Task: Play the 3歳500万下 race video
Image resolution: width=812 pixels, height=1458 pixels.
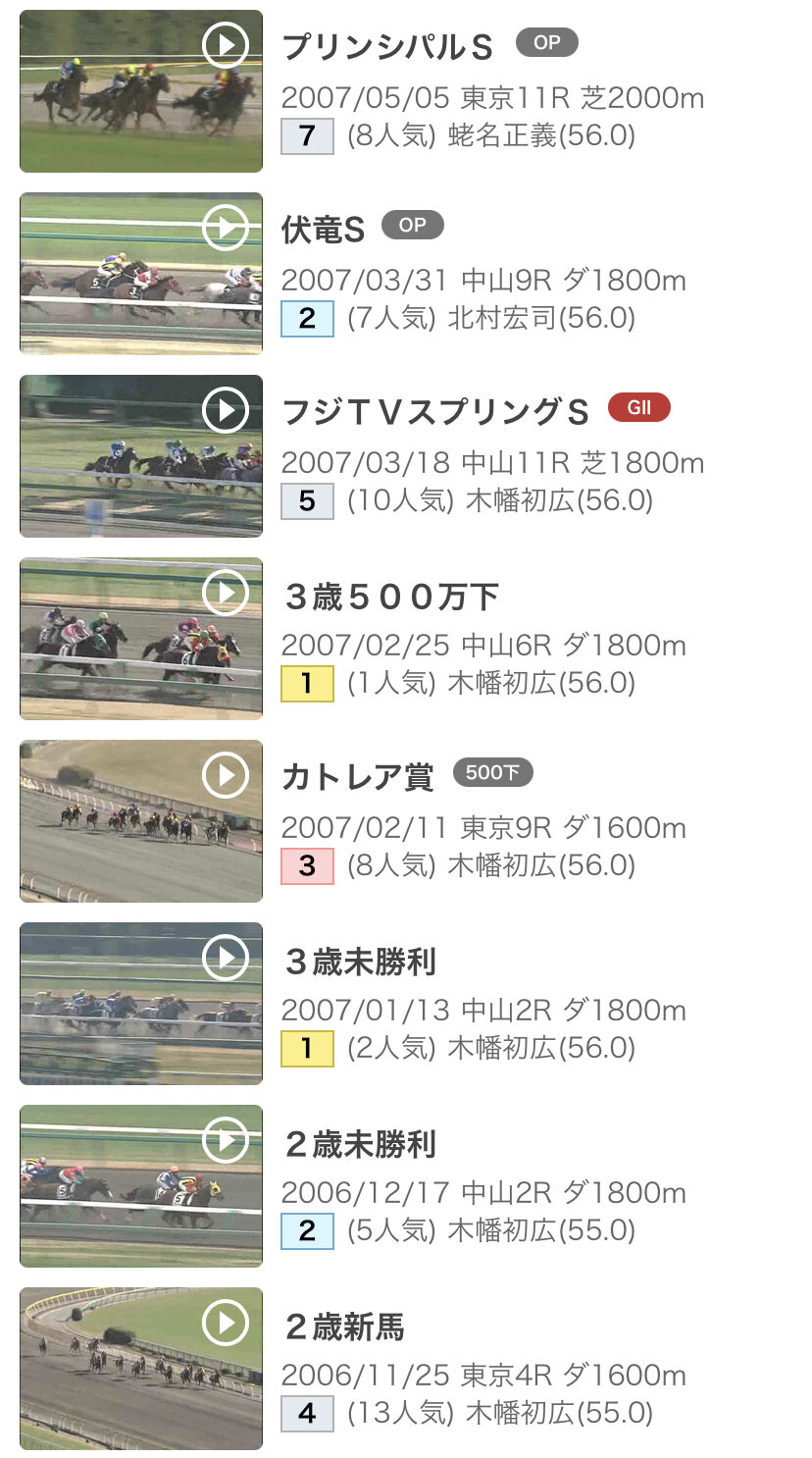Action: [226, 593]
